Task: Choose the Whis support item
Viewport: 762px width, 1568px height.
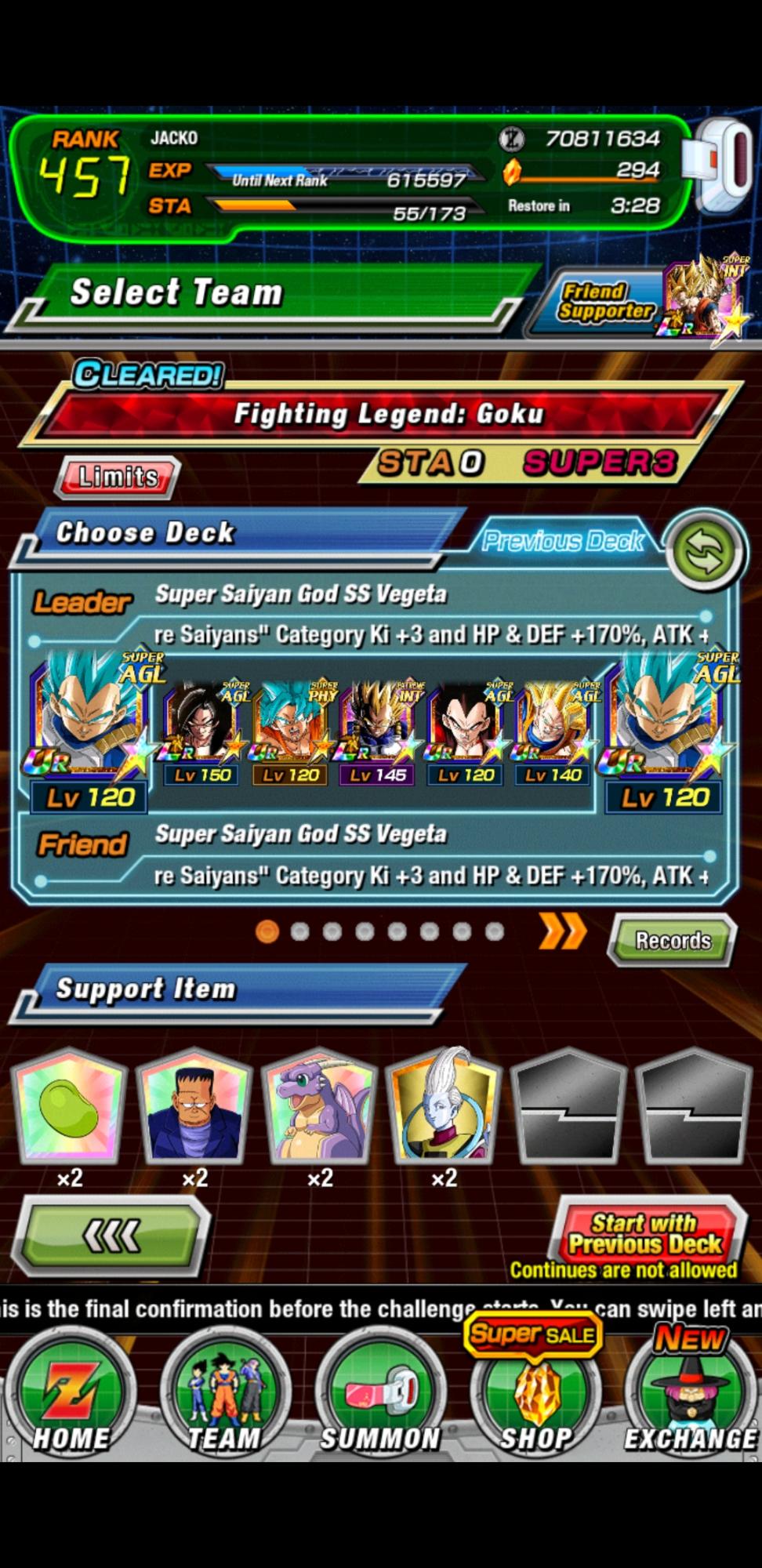Action: click(444, 1107)
